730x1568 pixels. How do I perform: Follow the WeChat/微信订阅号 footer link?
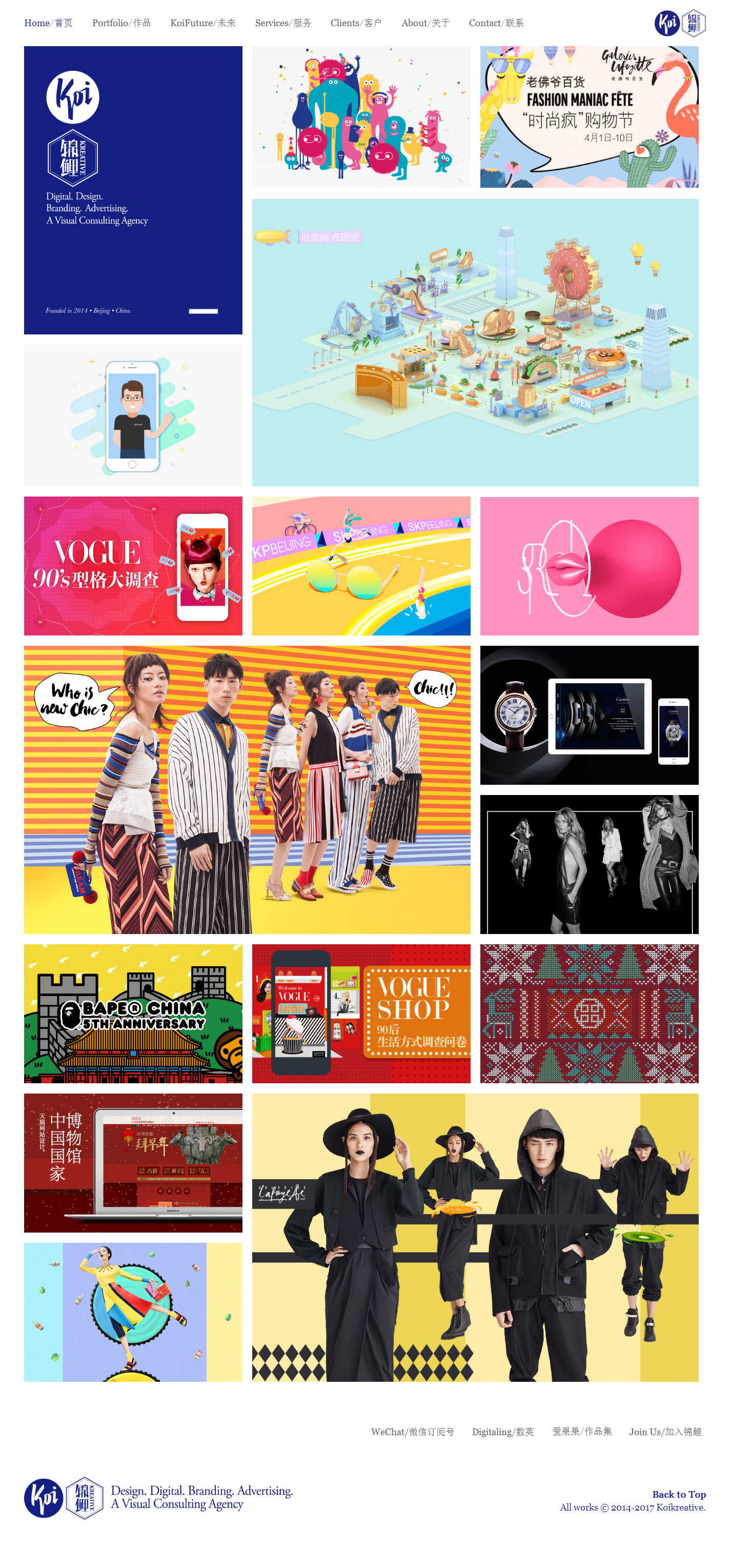(x=413, y=1432)
